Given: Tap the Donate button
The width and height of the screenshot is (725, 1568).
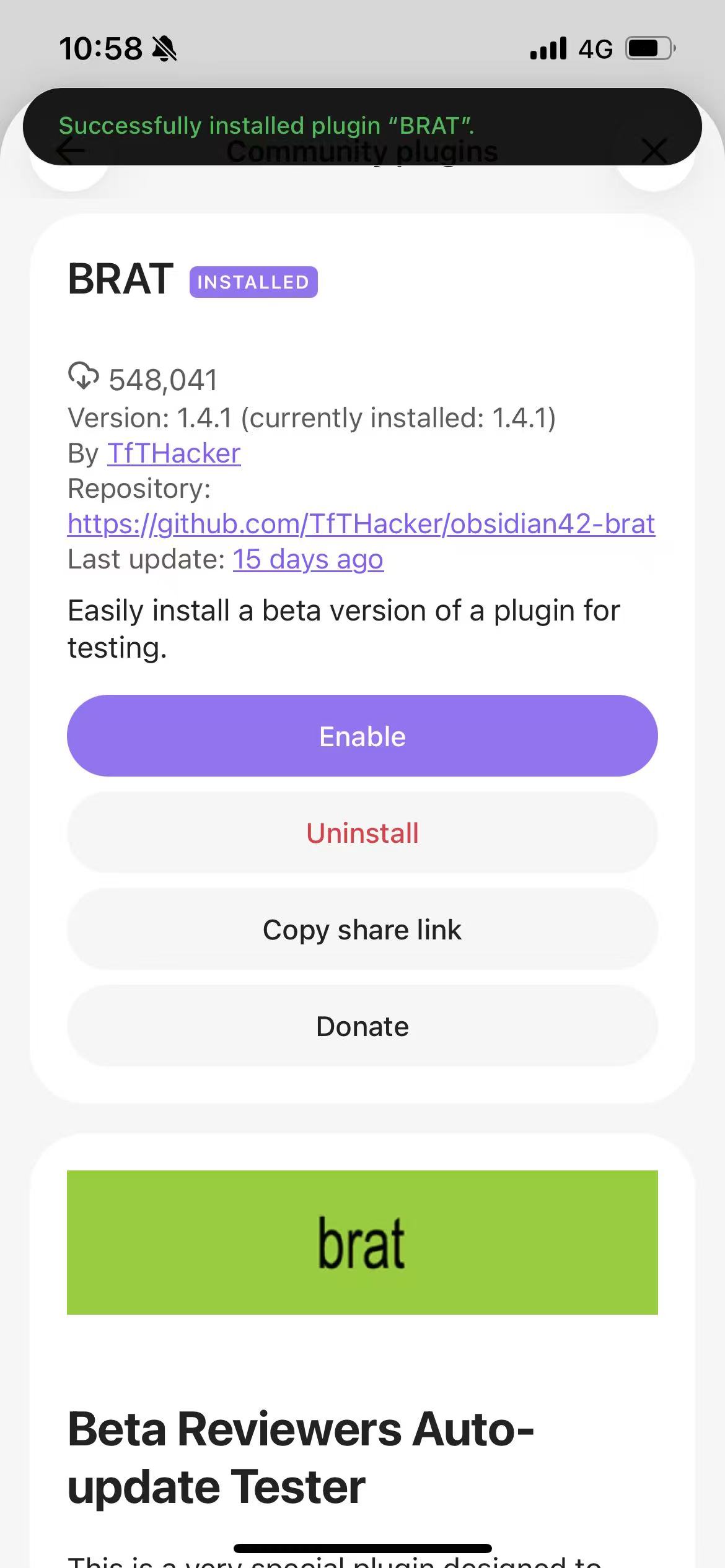Looking at the screenshot, I should [362, 1026].
